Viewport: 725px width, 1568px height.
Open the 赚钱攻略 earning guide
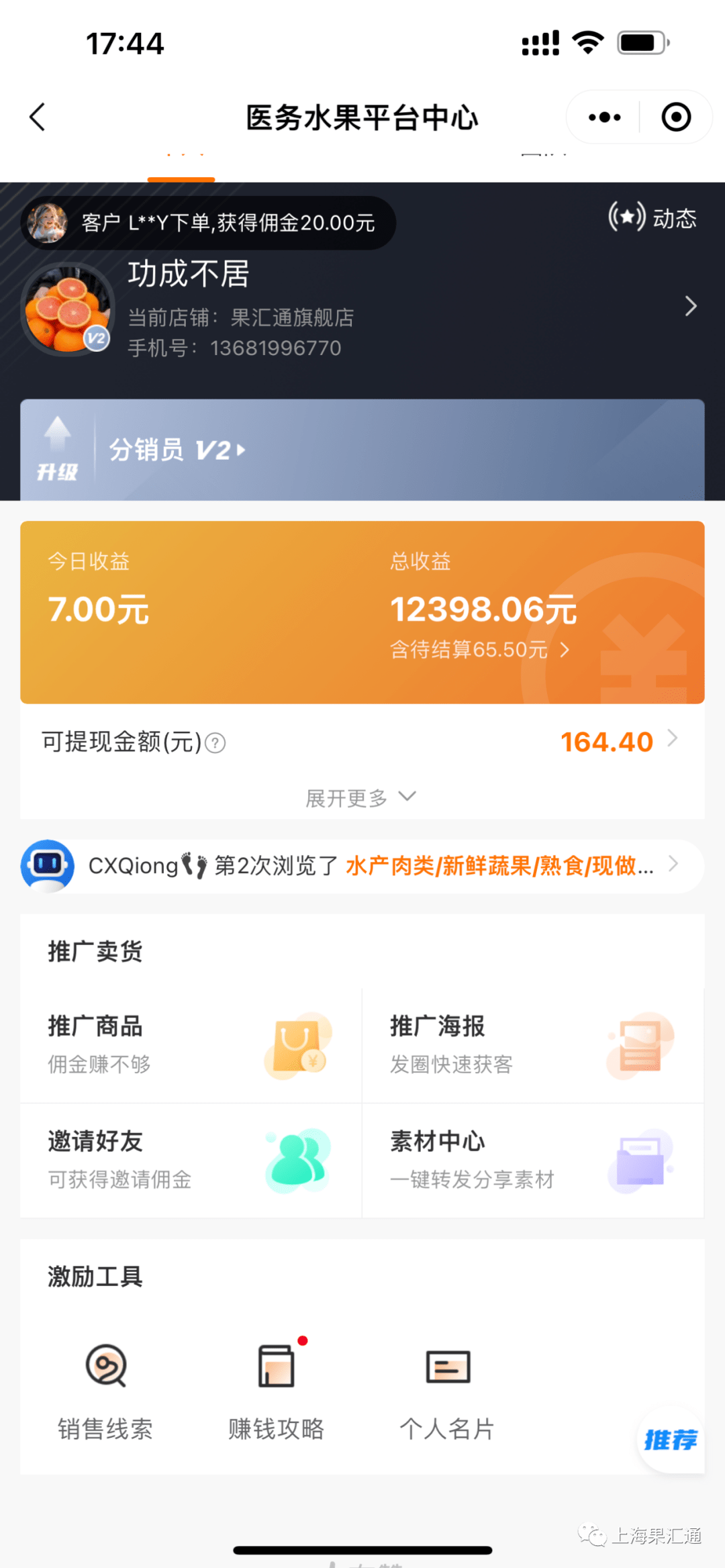click(x=276, y=1391)
